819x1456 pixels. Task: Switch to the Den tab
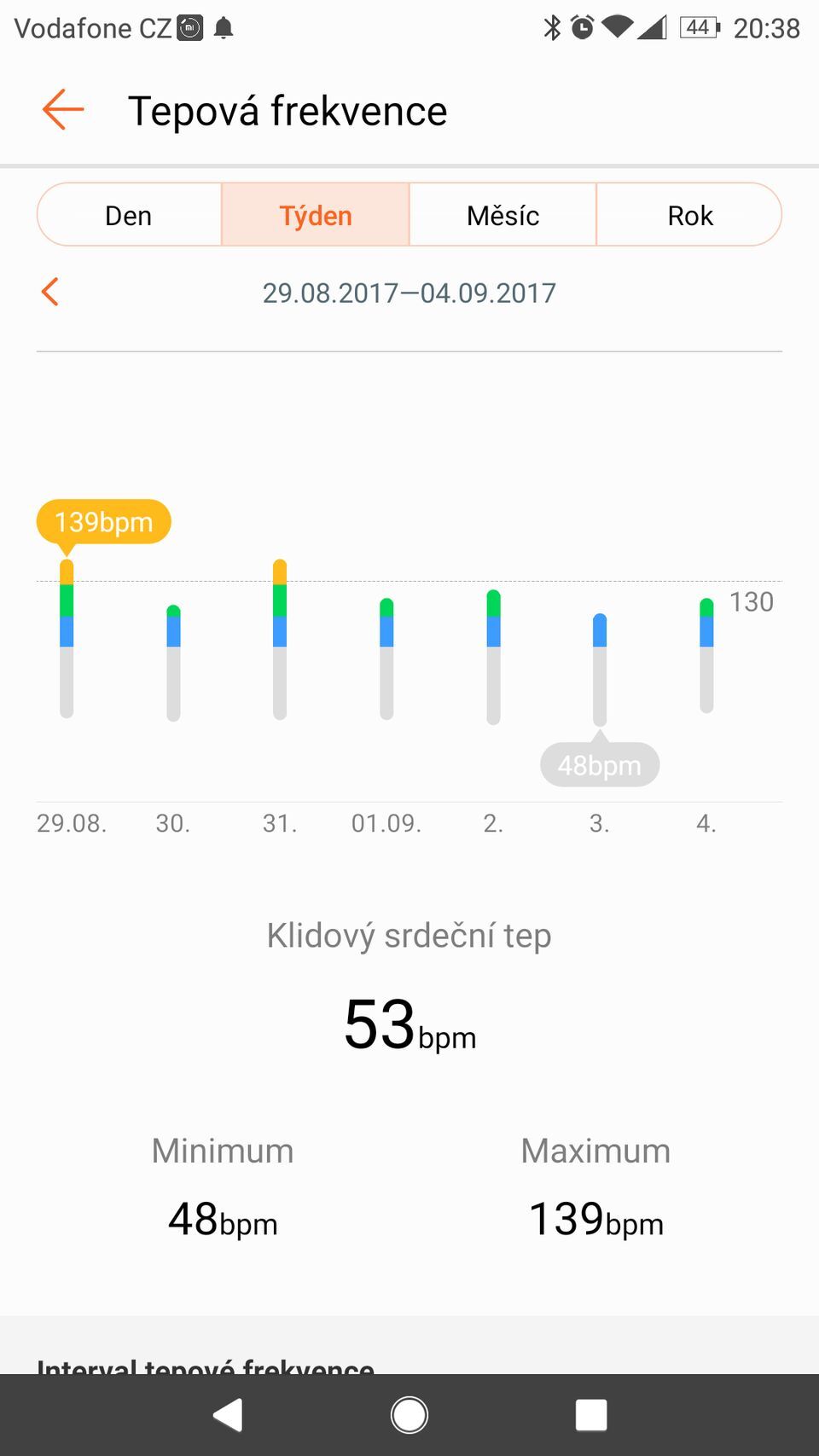tap(129, 215)
